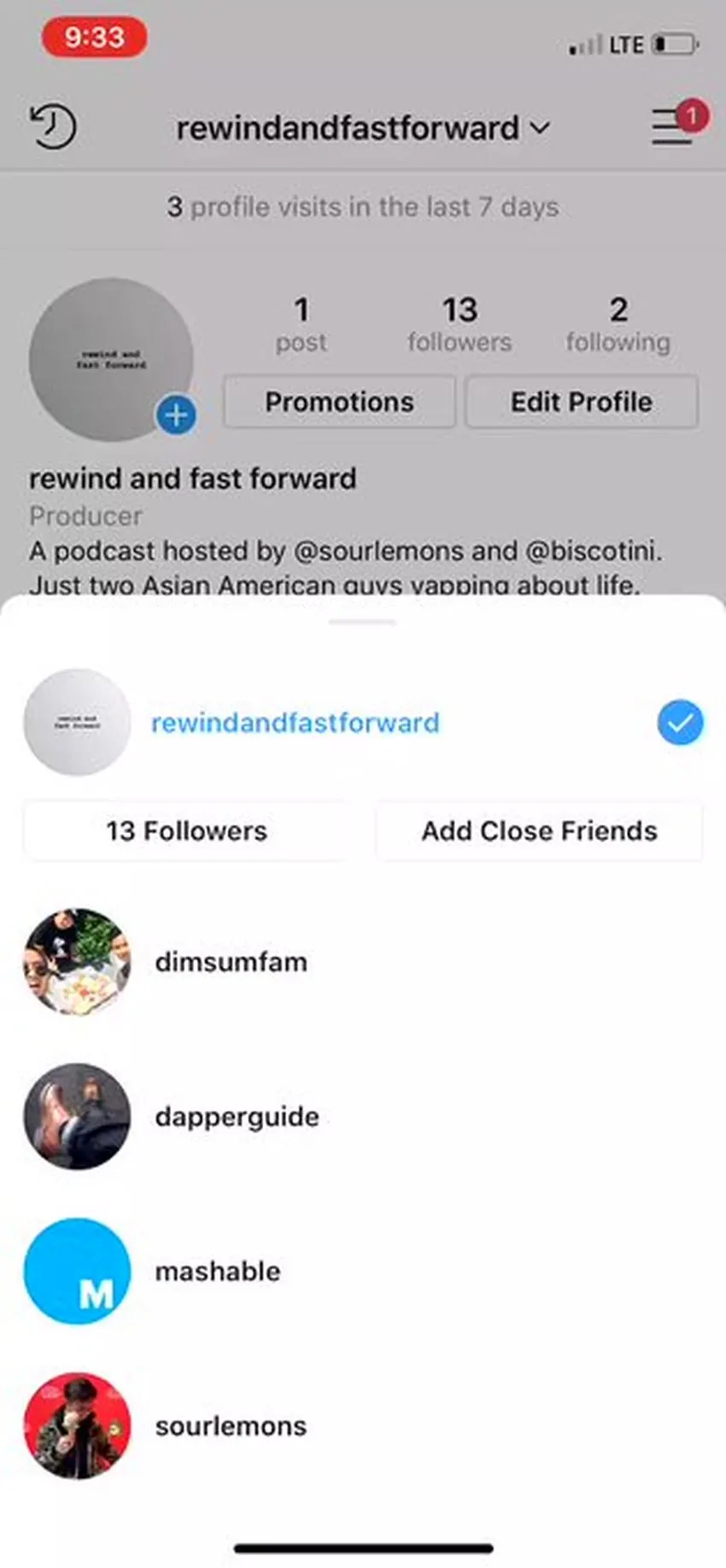Open Promotions
726x1568 pixels.
[x=339, y=402]
